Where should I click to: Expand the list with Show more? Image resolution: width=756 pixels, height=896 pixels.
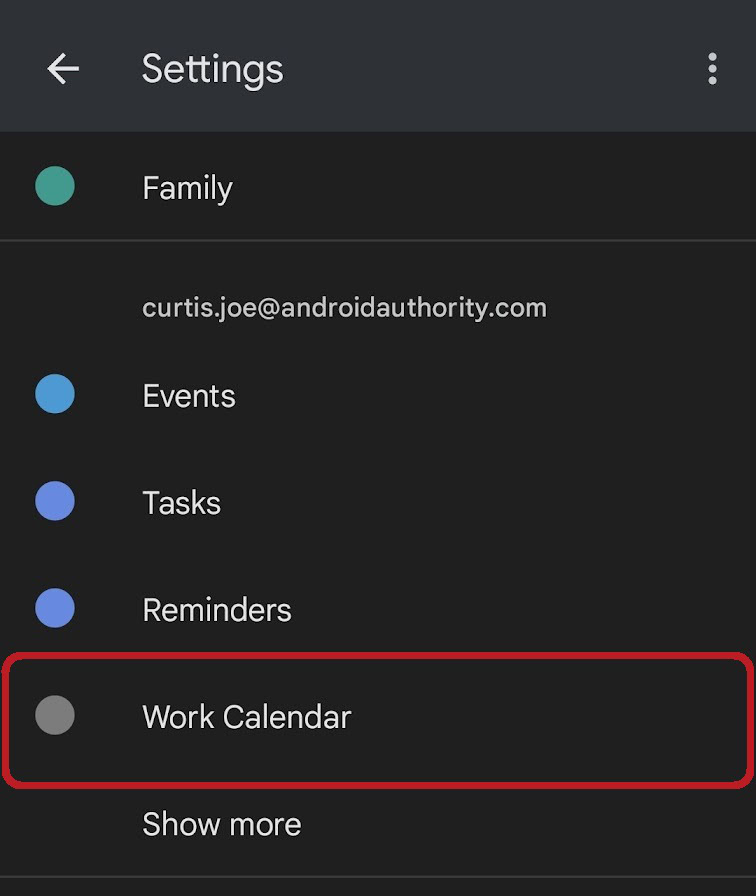coord(222,823)
